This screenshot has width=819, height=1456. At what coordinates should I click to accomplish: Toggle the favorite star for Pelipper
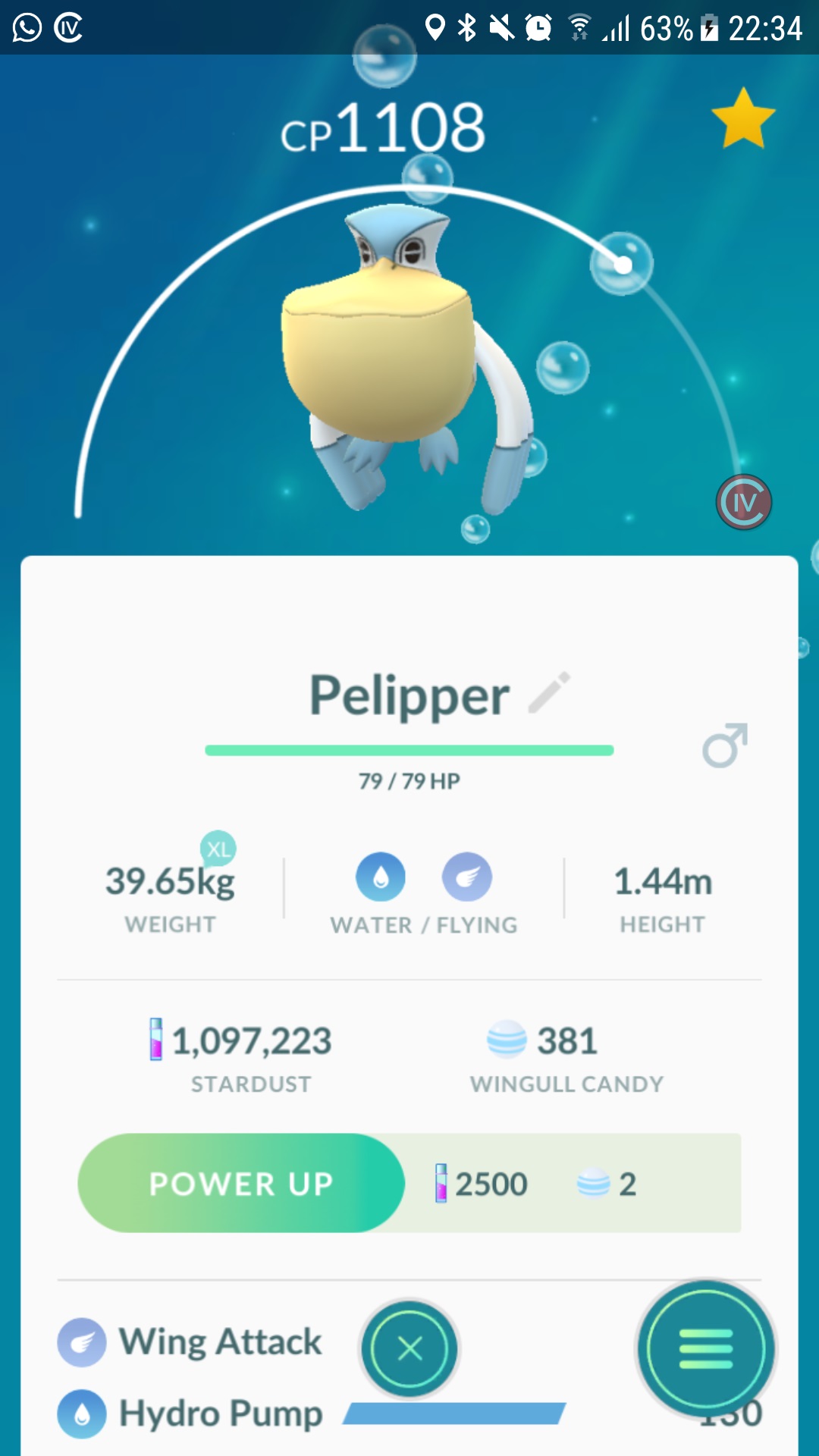743,119
